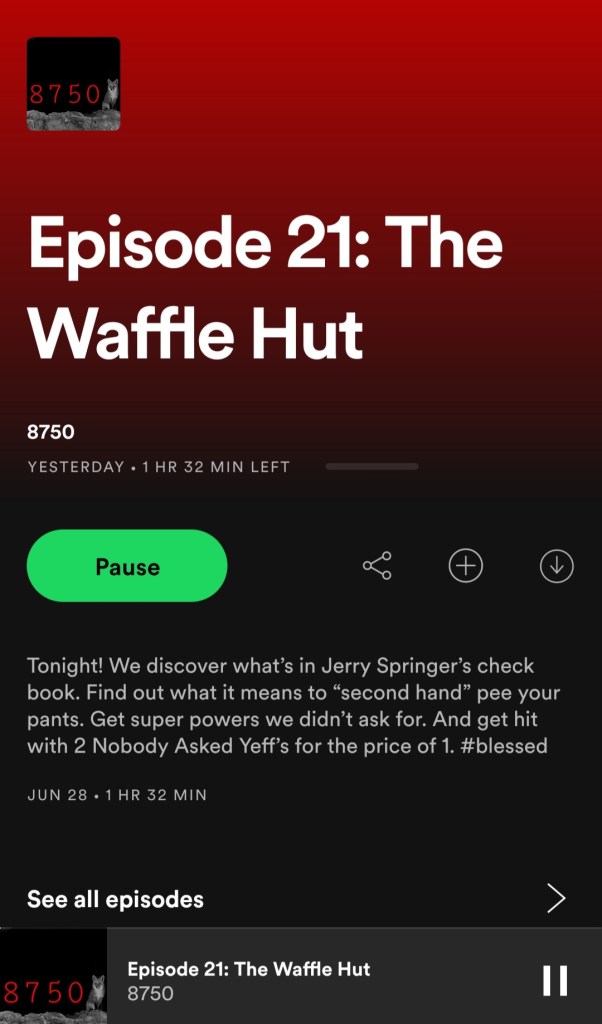Pause playback in the mini player
Viewport: 602px width, 1024px height.
pos(555,980)
